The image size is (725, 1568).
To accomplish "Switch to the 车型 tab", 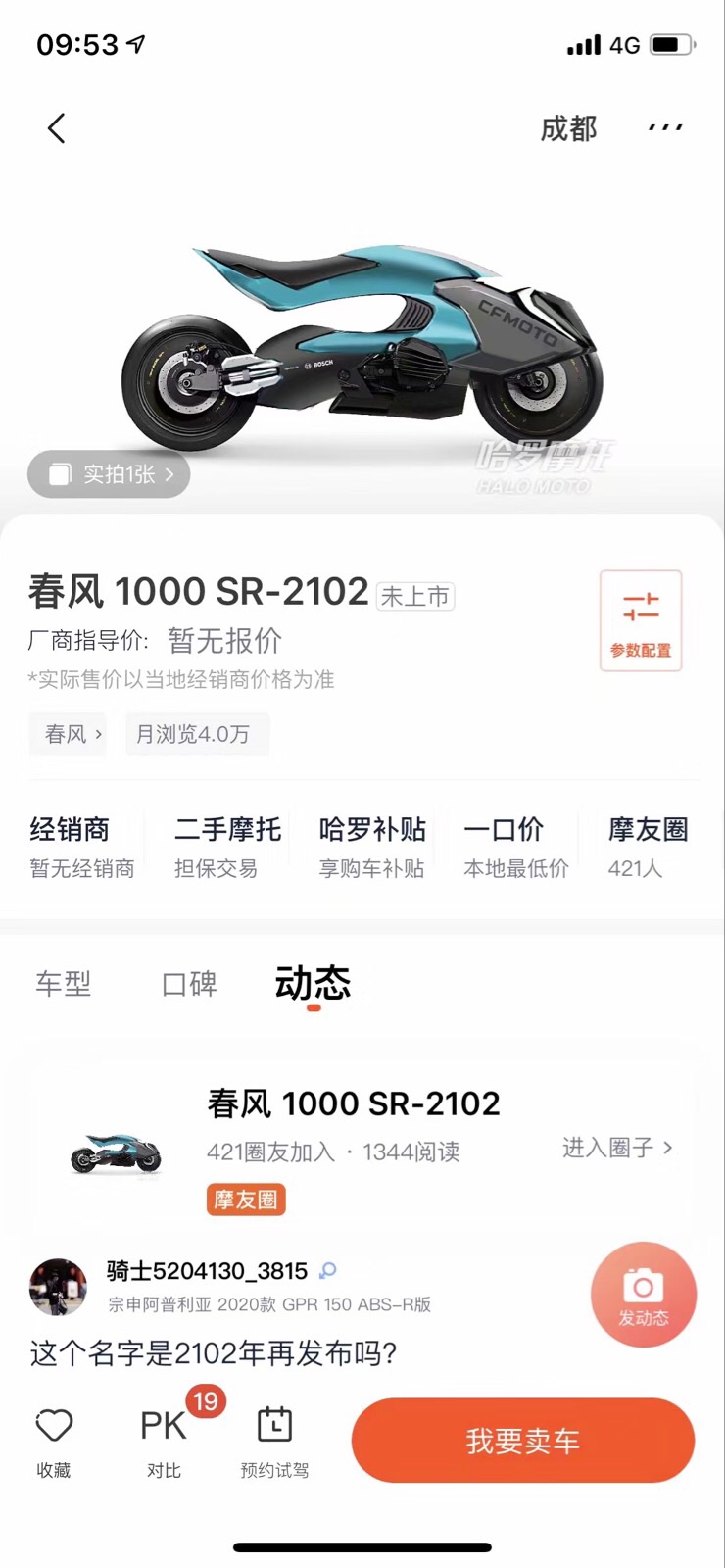I will 64,984.
